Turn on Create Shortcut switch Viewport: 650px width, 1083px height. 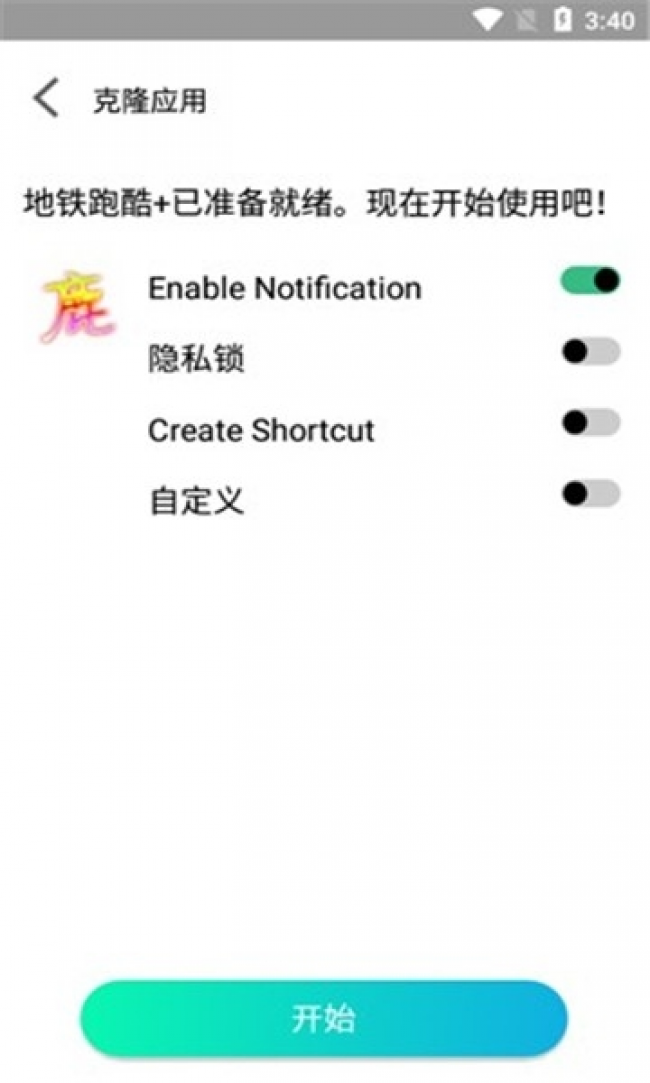[590, 423]
